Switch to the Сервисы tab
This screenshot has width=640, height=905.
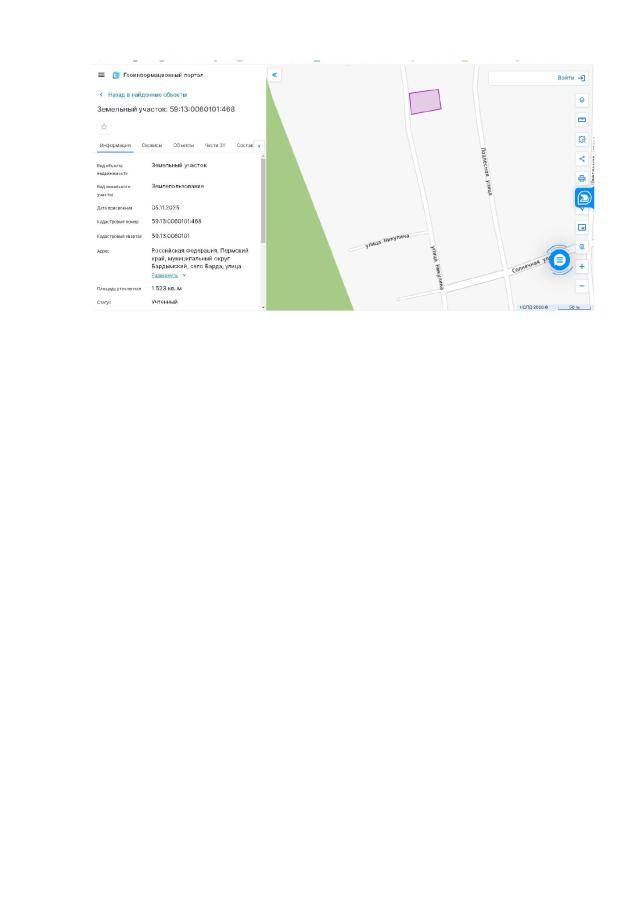click(x=152, y=145)
